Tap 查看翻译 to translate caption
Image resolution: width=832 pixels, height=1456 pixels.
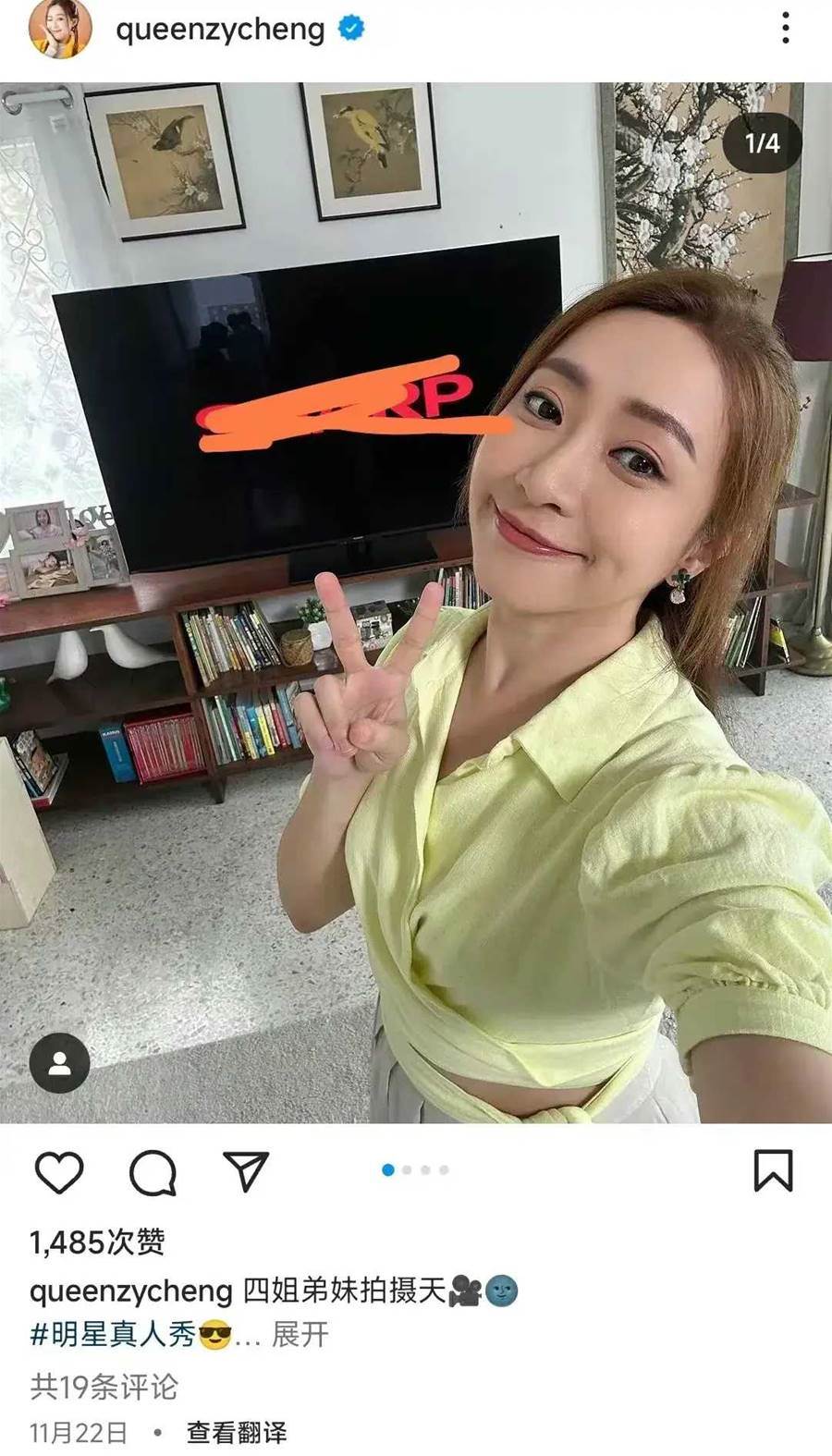(237, 1432)
